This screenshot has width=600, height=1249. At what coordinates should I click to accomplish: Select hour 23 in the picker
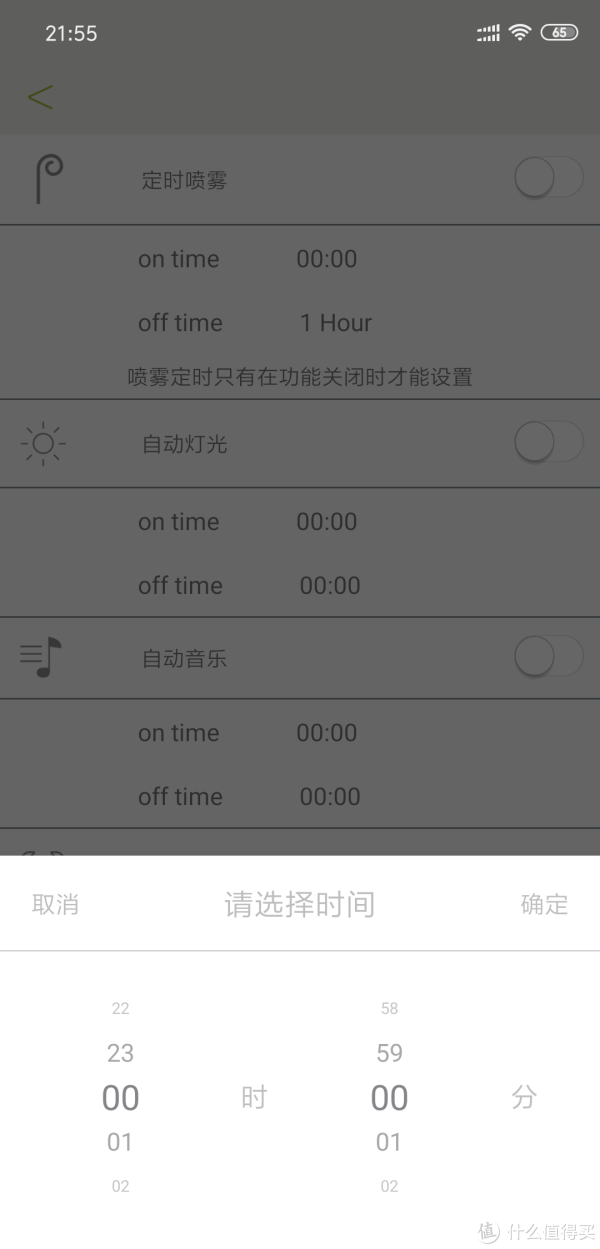(120, 1052)
